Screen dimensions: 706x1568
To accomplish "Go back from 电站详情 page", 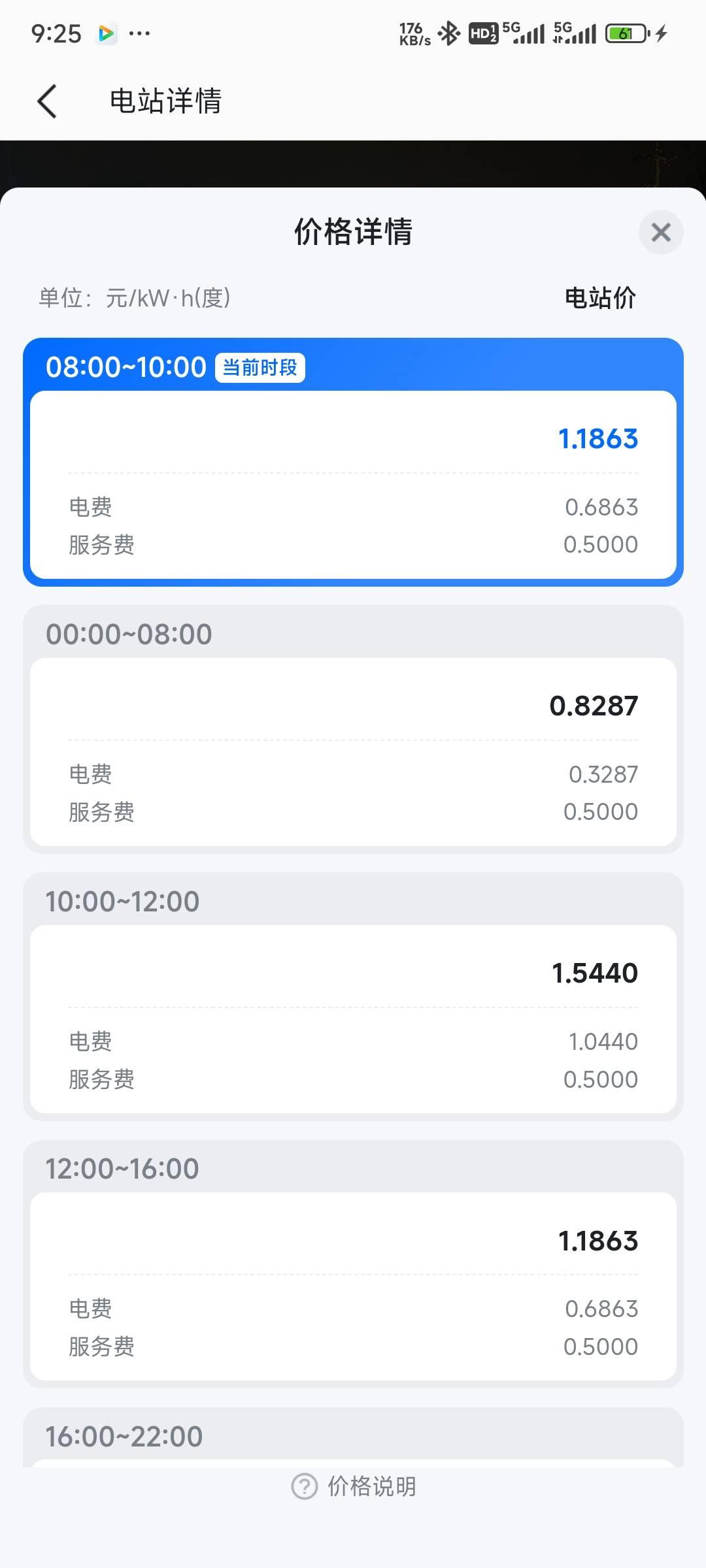I will click(47, 101).
